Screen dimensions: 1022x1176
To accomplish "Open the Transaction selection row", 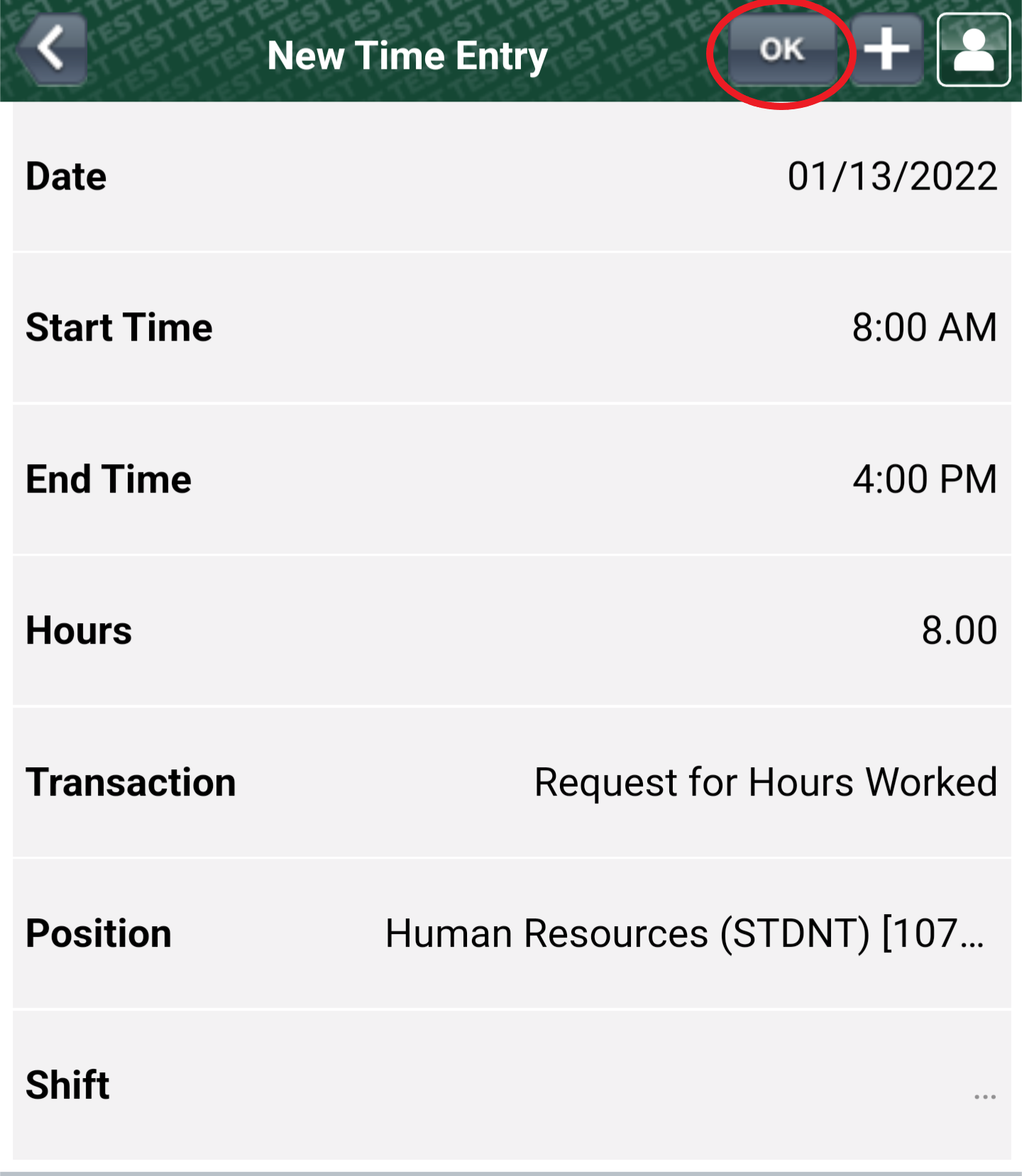I will (511, 781).
